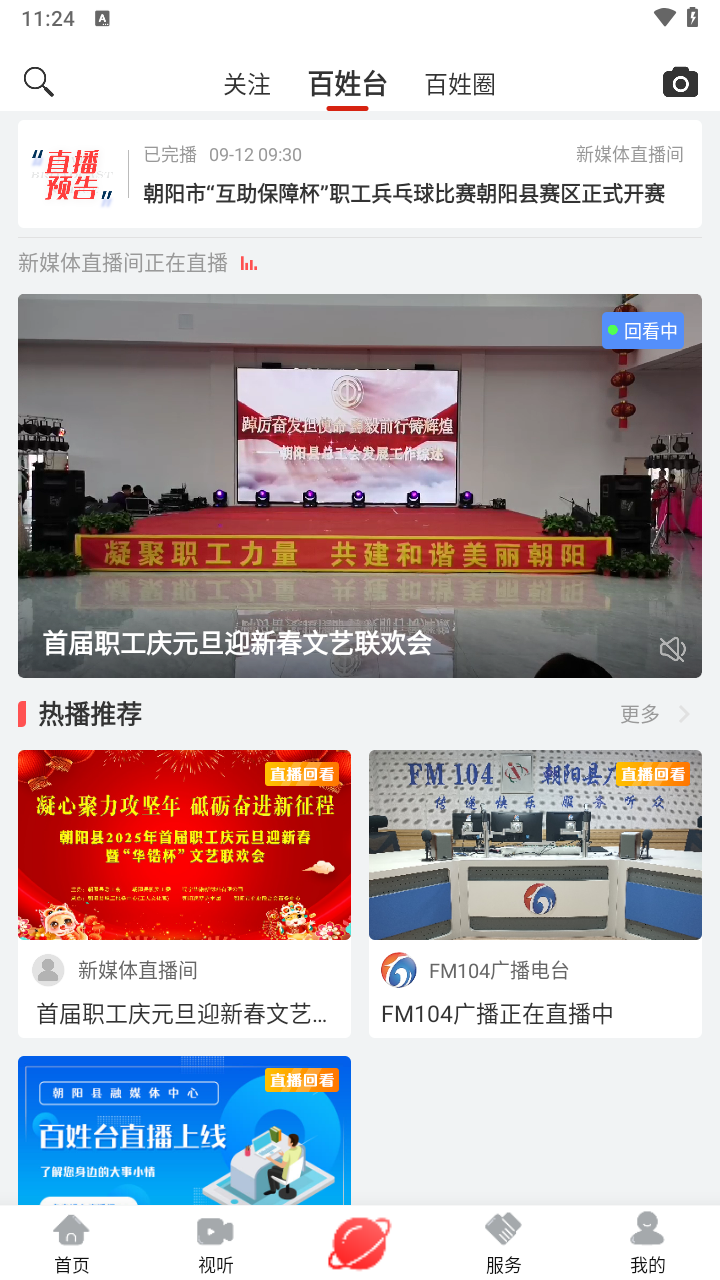This screenshot has height=1280, width=720.
Task: Go to the 视听 tab
Action: point(215,1244)
